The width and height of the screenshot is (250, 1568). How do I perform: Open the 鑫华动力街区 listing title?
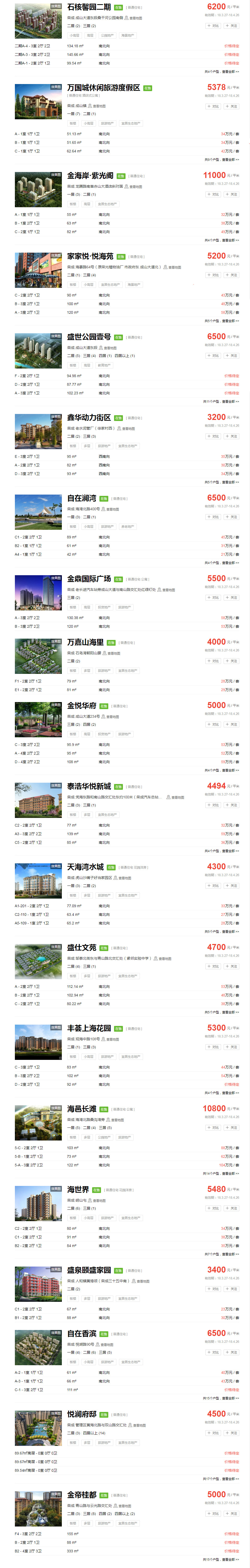[x=89, y=418]
